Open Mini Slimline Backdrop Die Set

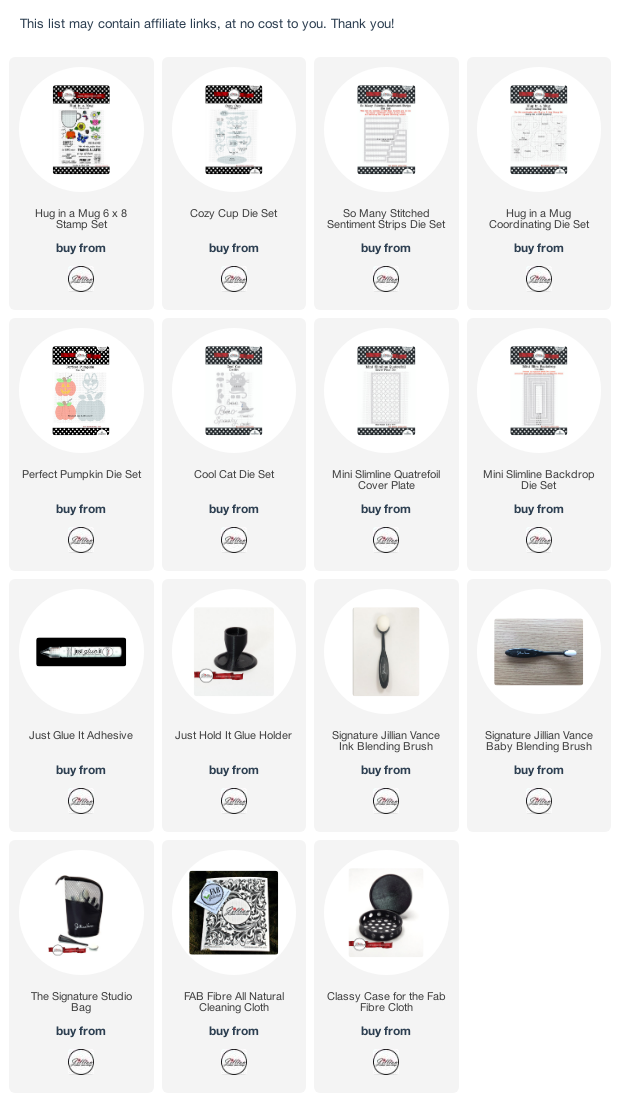pyautogui.click(x=538, y=391)
